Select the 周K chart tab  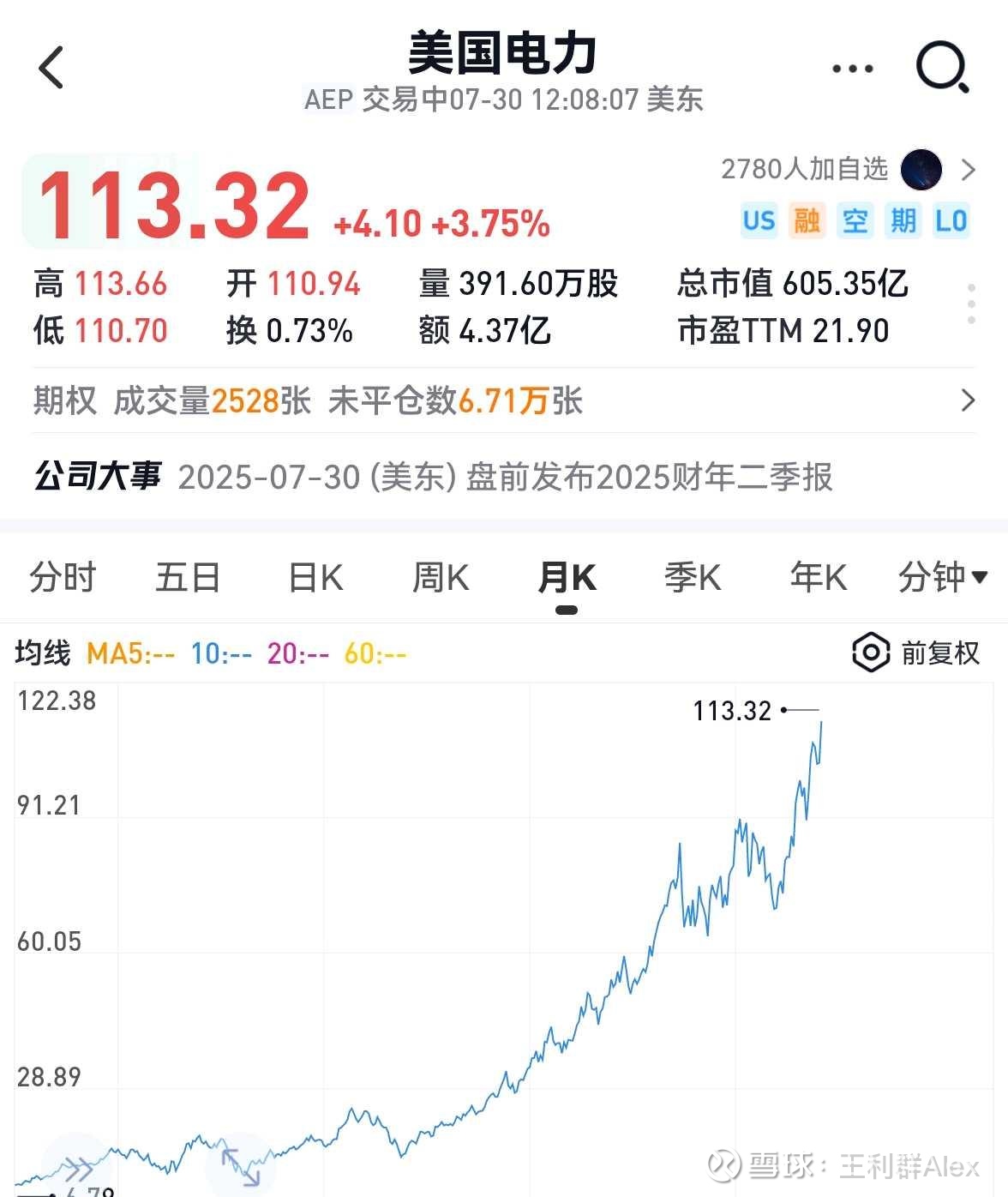point(441,577)
